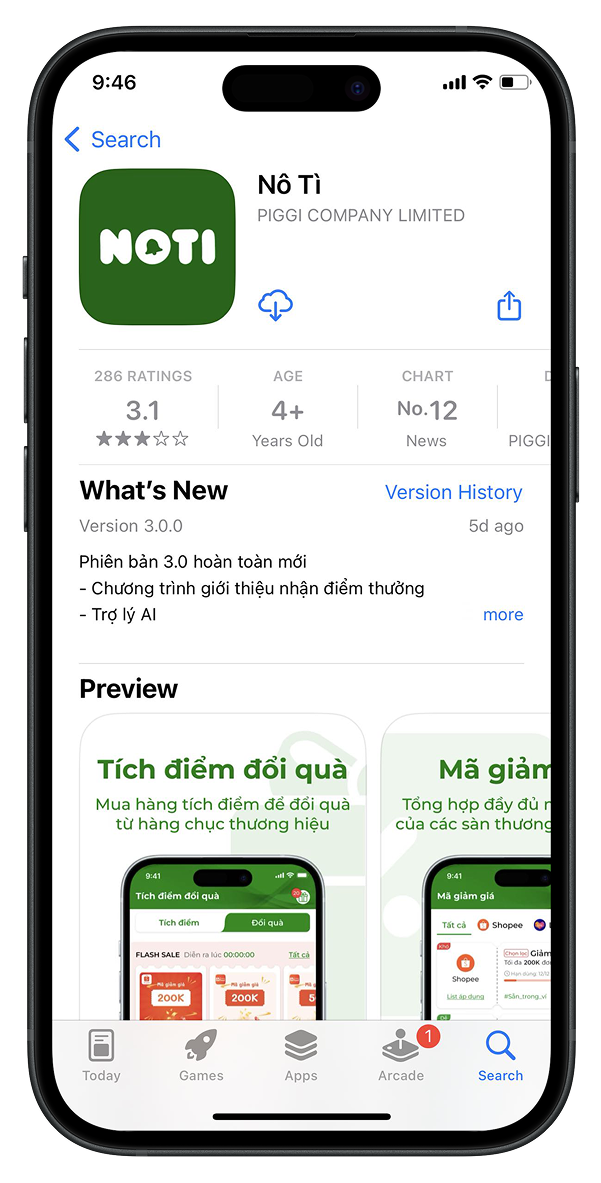601x1183 pixels.
Task: Open Version History
Action: point(453,492)
